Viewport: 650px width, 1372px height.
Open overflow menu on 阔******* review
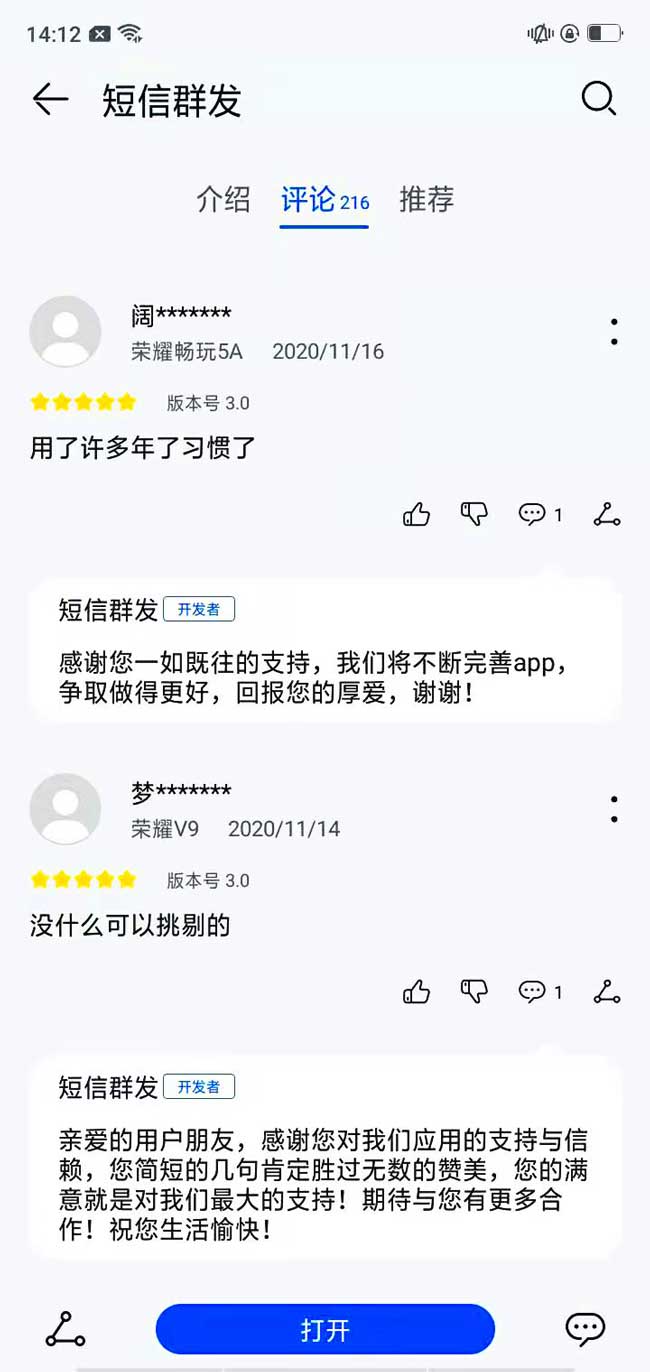coord(613,332)
